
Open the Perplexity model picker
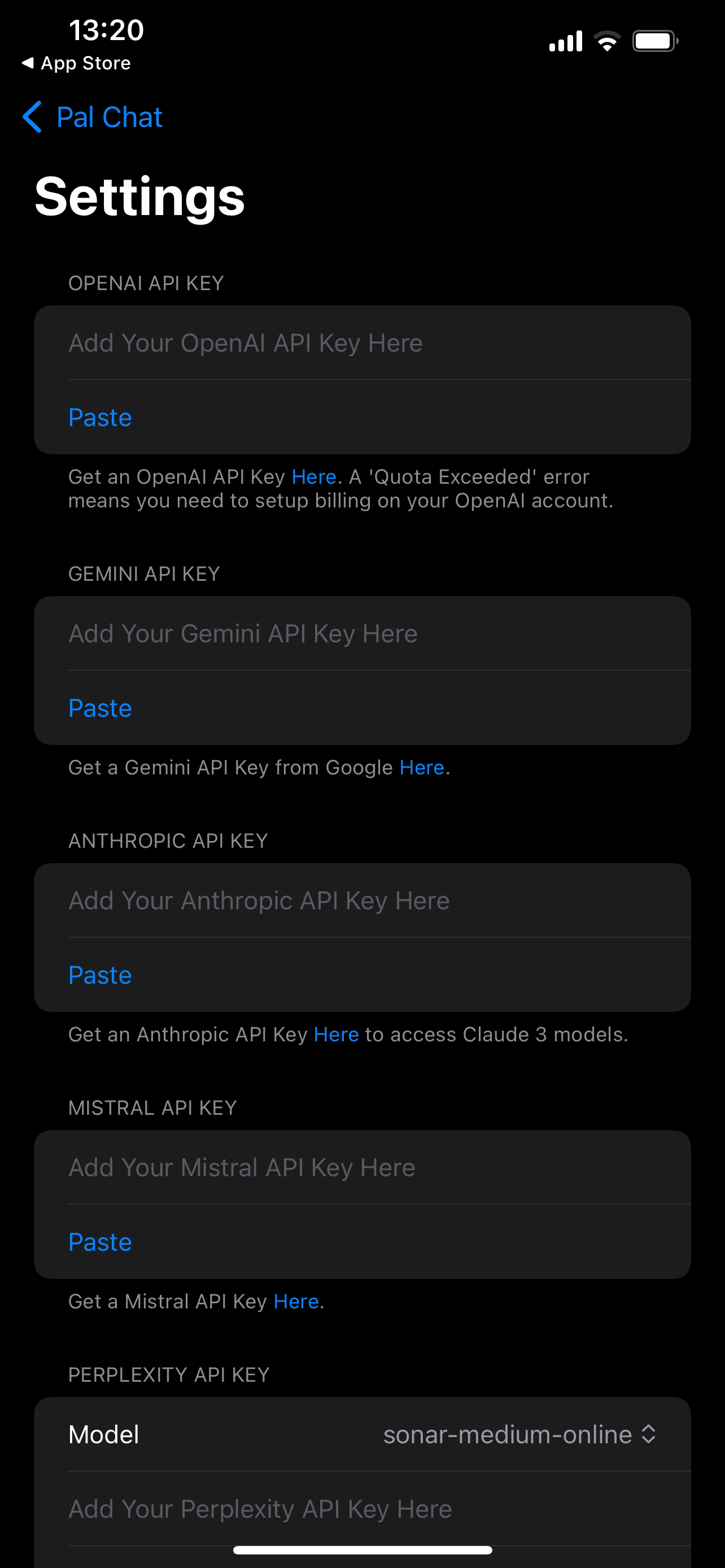pyautogui.click(x=519, y=1435)
